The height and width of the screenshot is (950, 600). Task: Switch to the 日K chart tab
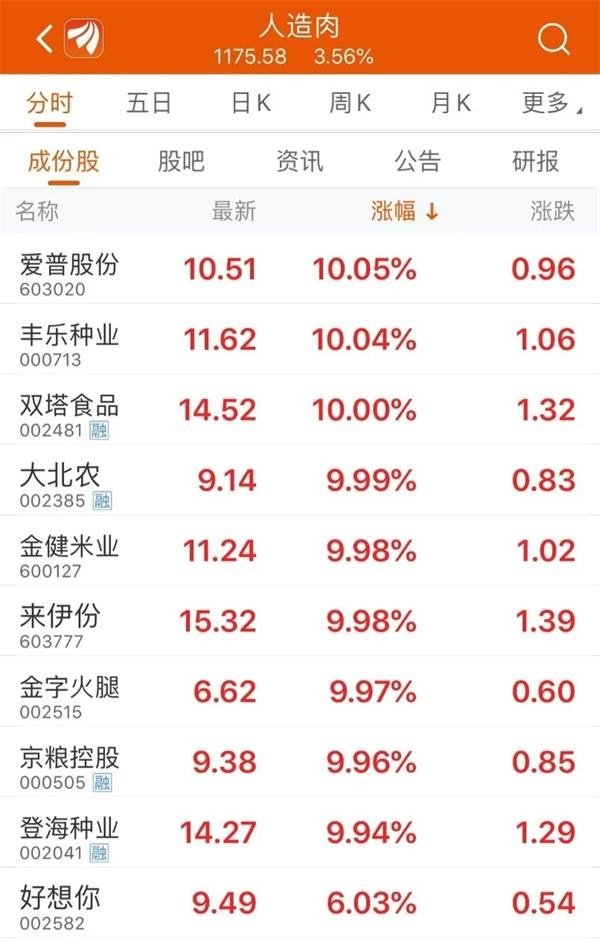pos(250,102)
